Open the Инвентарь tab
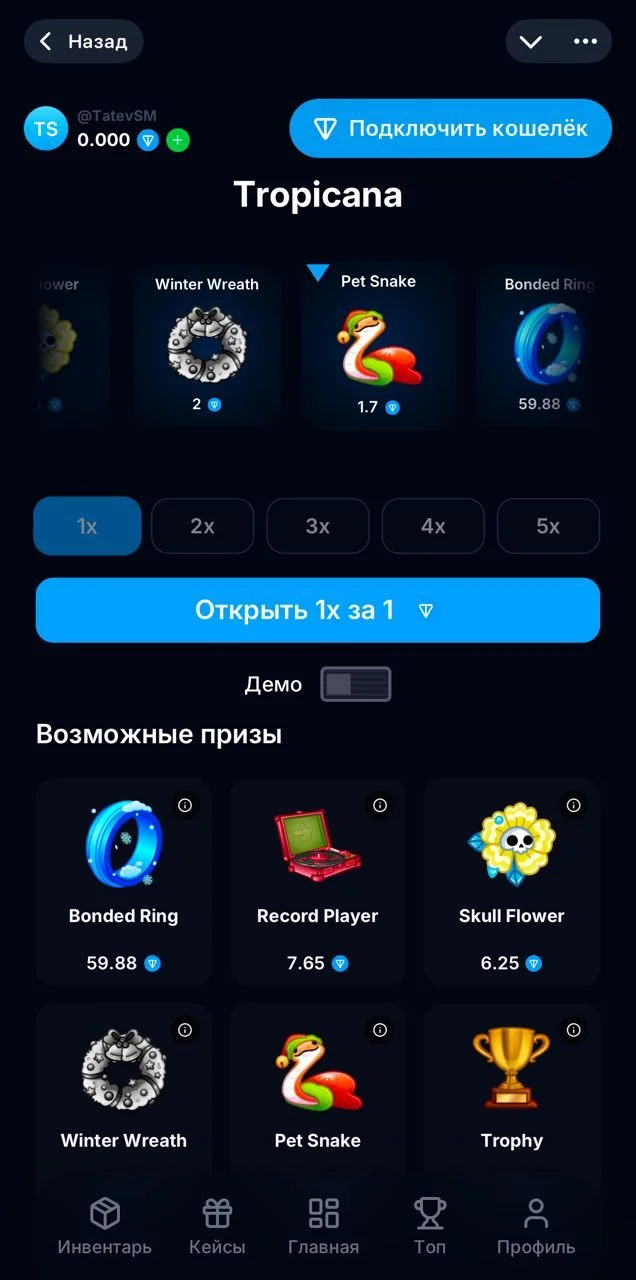Screen dimensions: 636x1280 point(105,1227)
